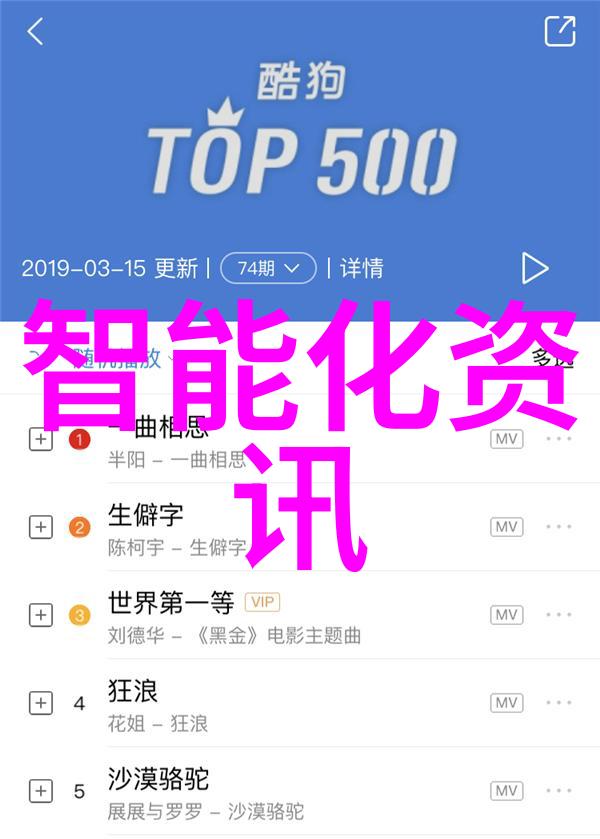Watch the MV of 生僻字

(x=507, y=527)
